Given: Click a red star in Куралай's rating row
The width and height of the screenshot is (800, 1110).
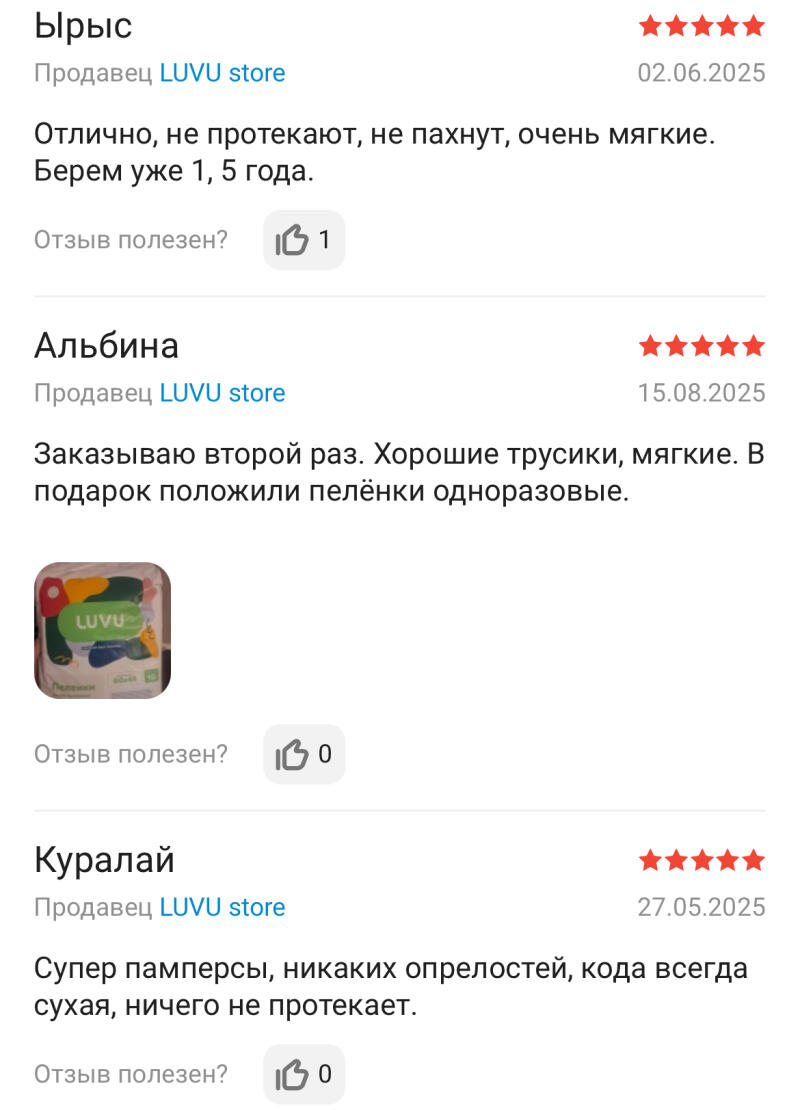Looking at the screenshot, I should pos(702,859).
